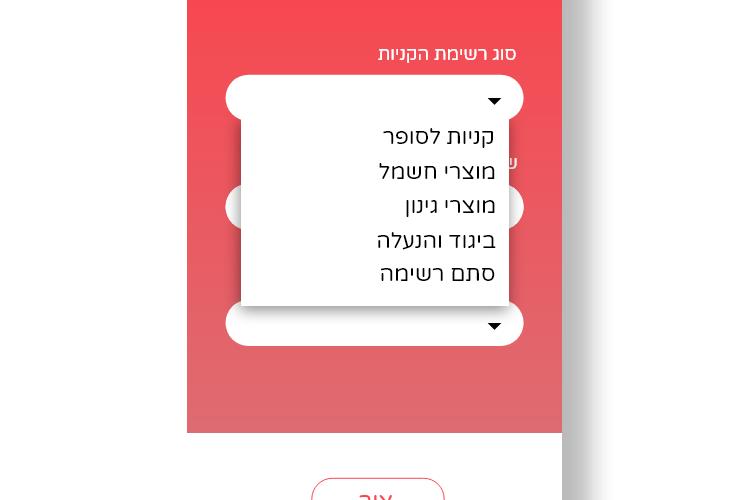Screen dimensions: 750x500
Task: Collapse the סוג רשימת הקניות dropdown
Action: (493, 101)
